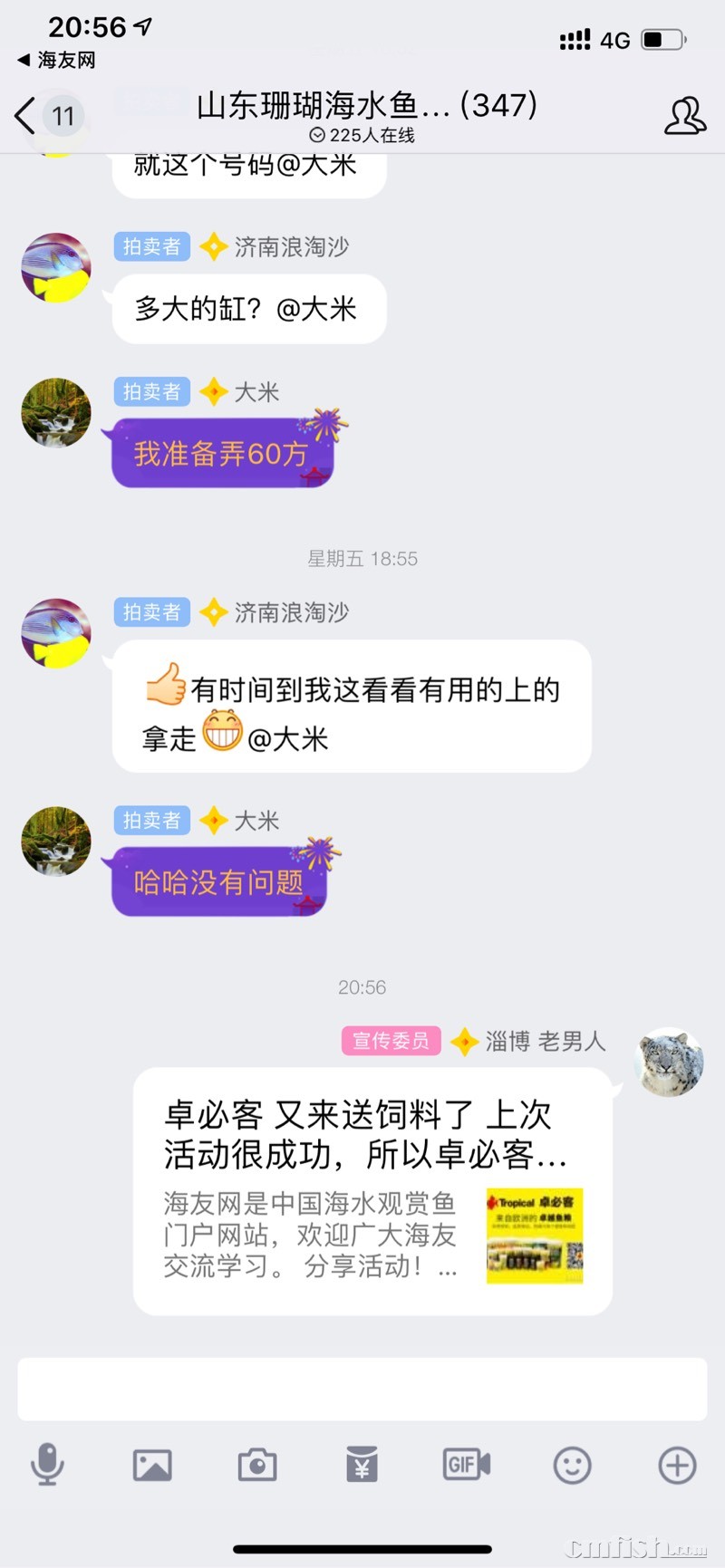
Task: Start voice message with microphone icon
Action: click(x=47, y=1464)
